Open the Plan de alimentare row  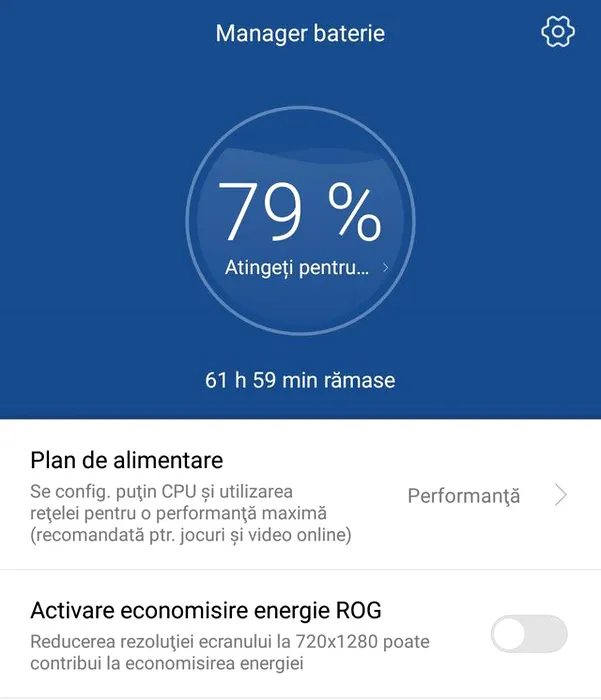300,496
